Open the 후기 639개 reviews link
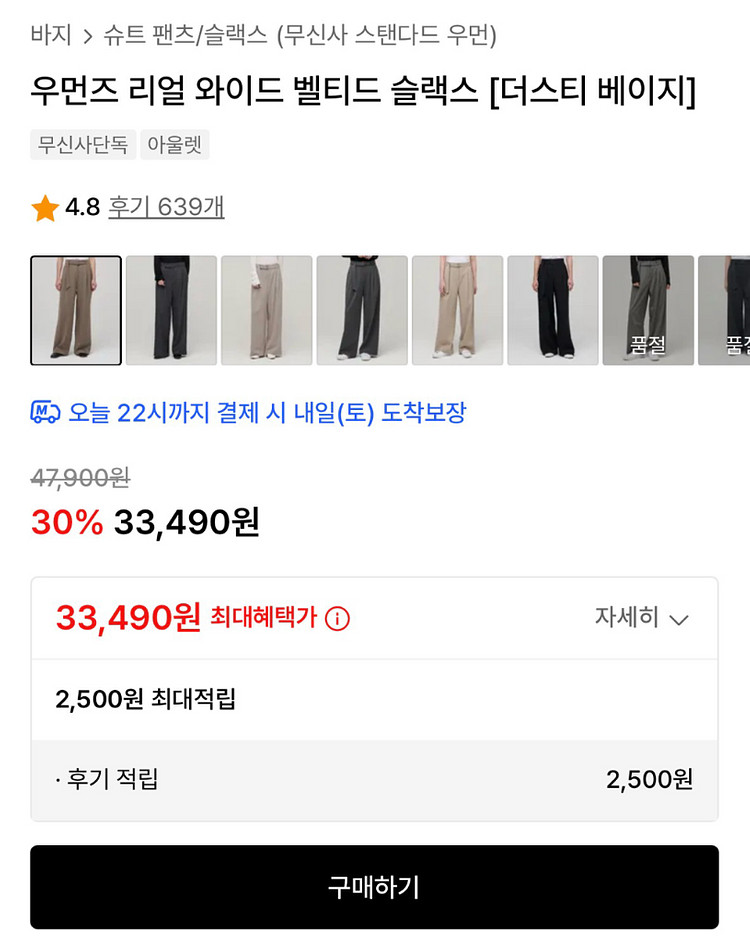Screen dimensions: 750x942 166,207
